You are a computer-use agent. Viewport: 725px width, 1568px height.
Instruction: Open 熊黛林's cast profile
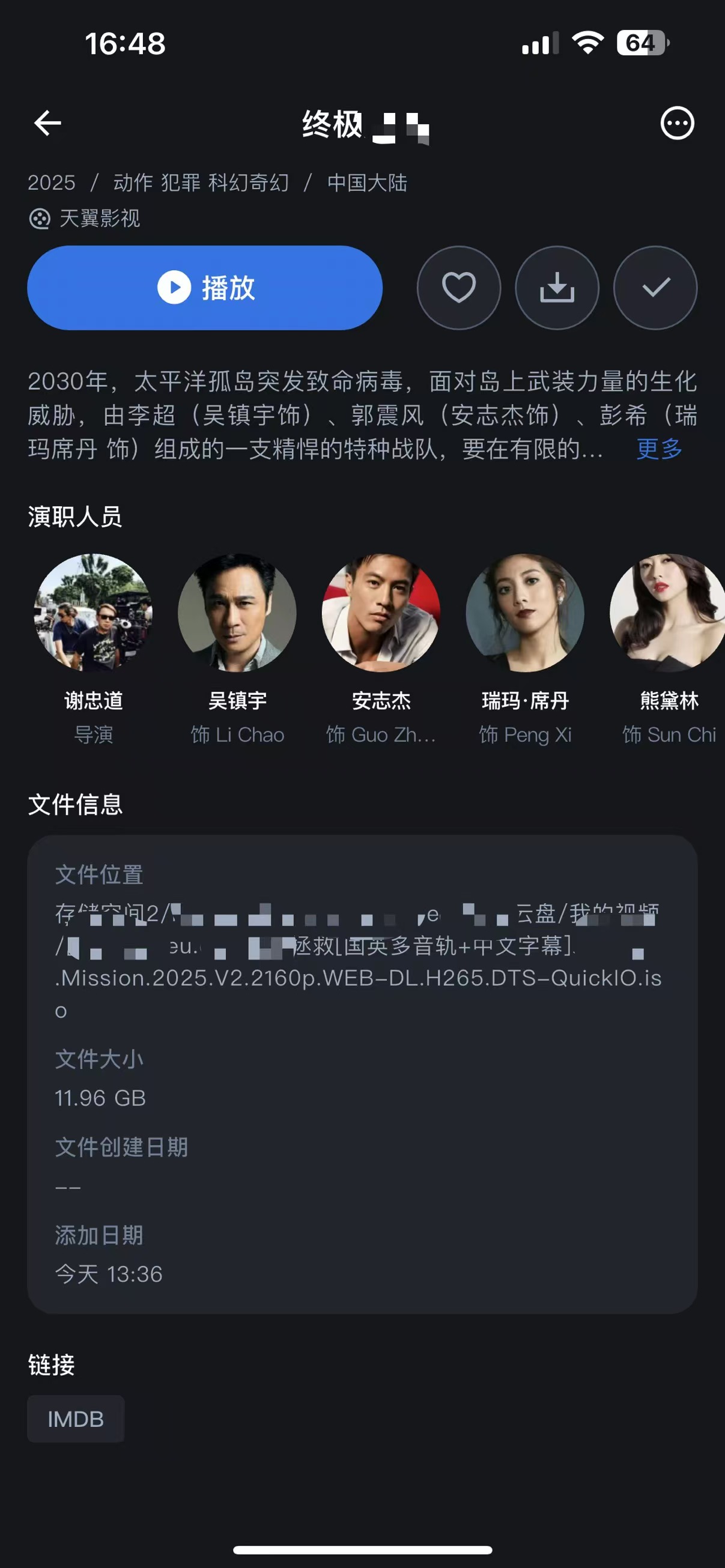coord(668,613)
